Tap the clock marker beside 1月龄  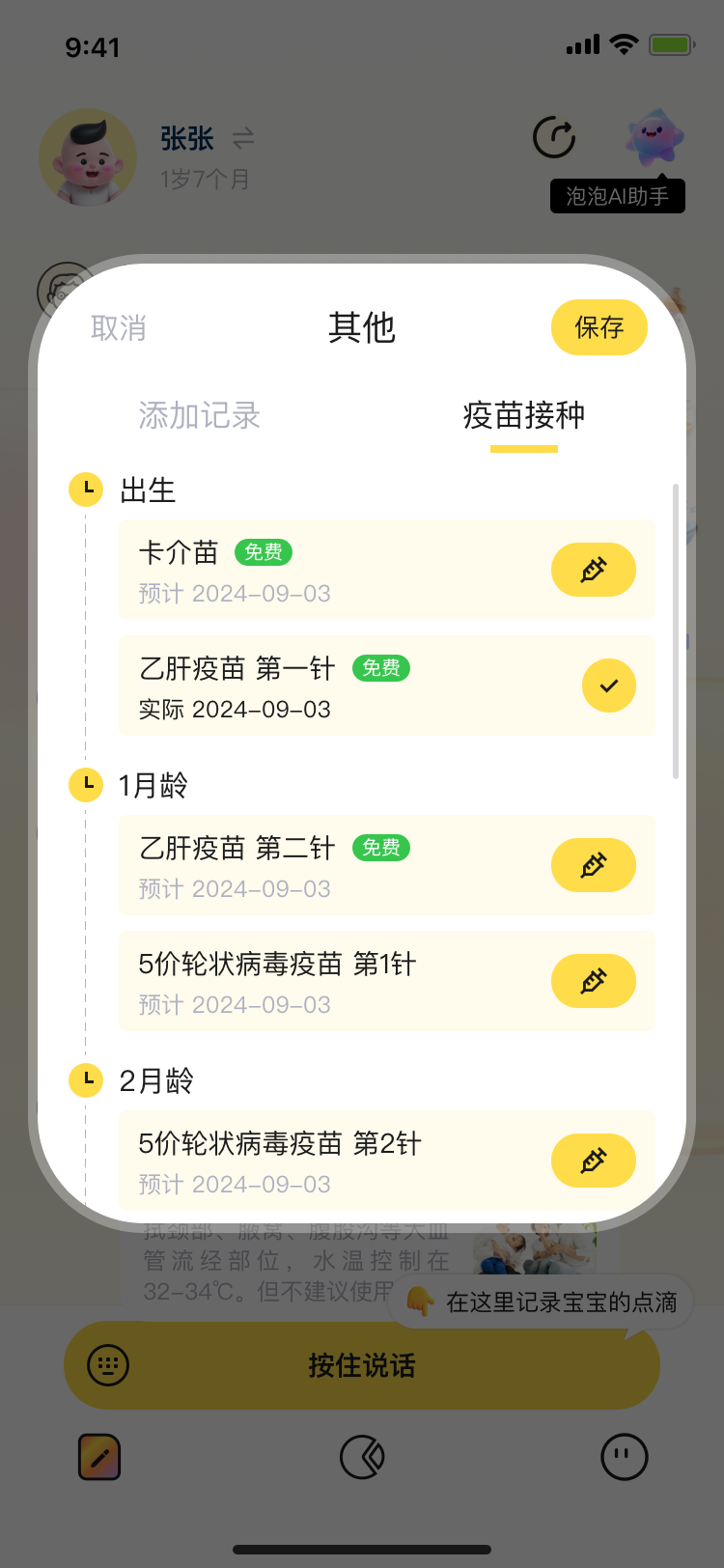pos(86,785)
